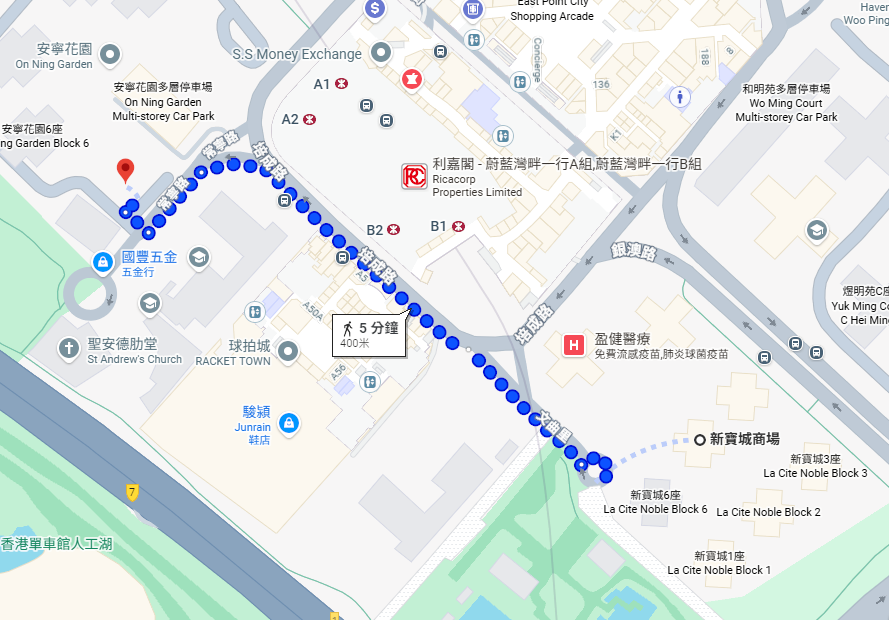Viewport: 889px width, 620px height.
Task: Open Ricacorp Properties Limited marker
Action: (414, 177)
